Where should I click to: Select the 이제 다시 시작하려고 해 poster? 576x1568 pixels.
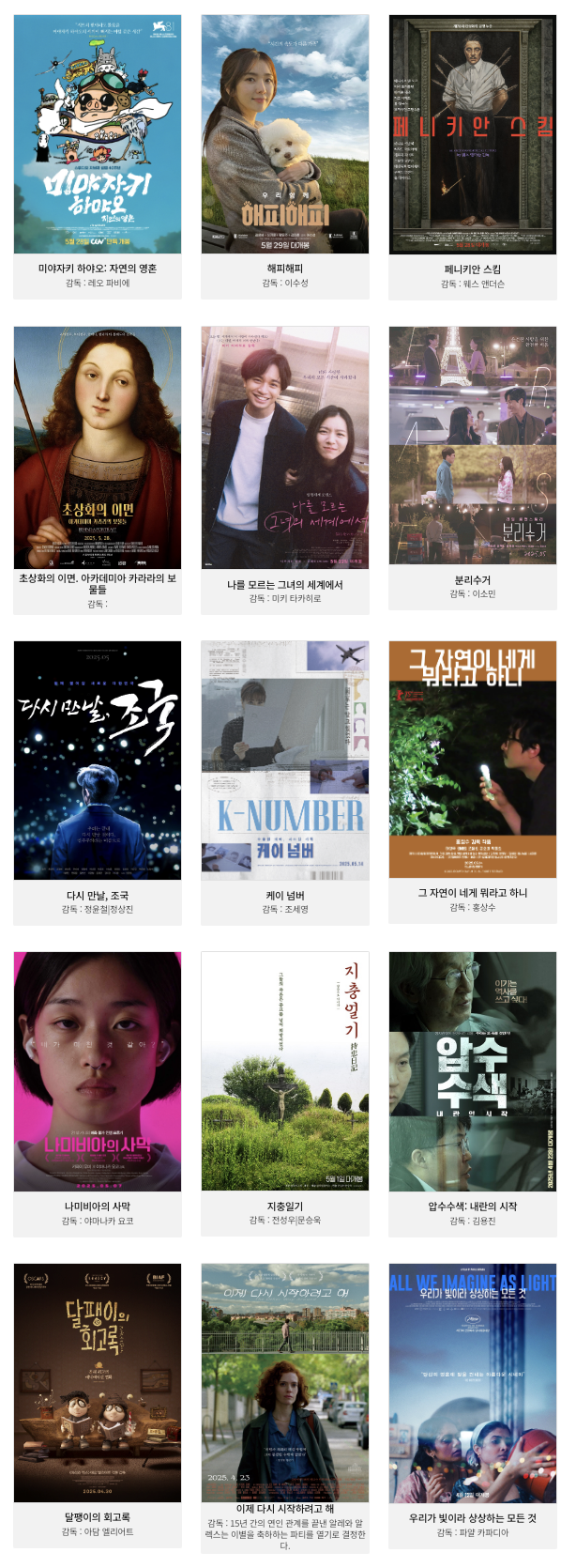click(285, 1382)
